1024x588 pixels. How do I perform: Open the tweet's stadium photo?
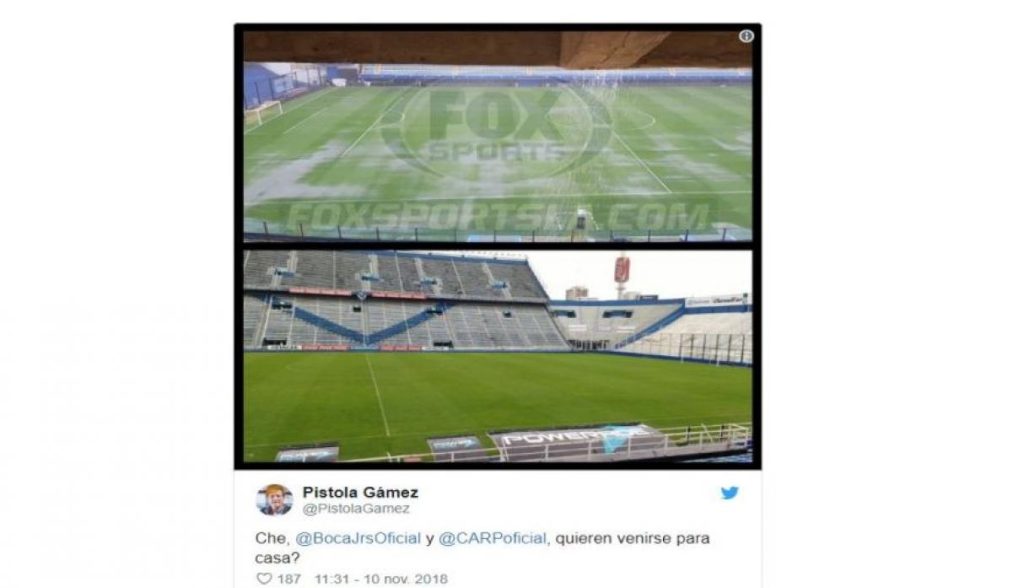coord(497,246)
